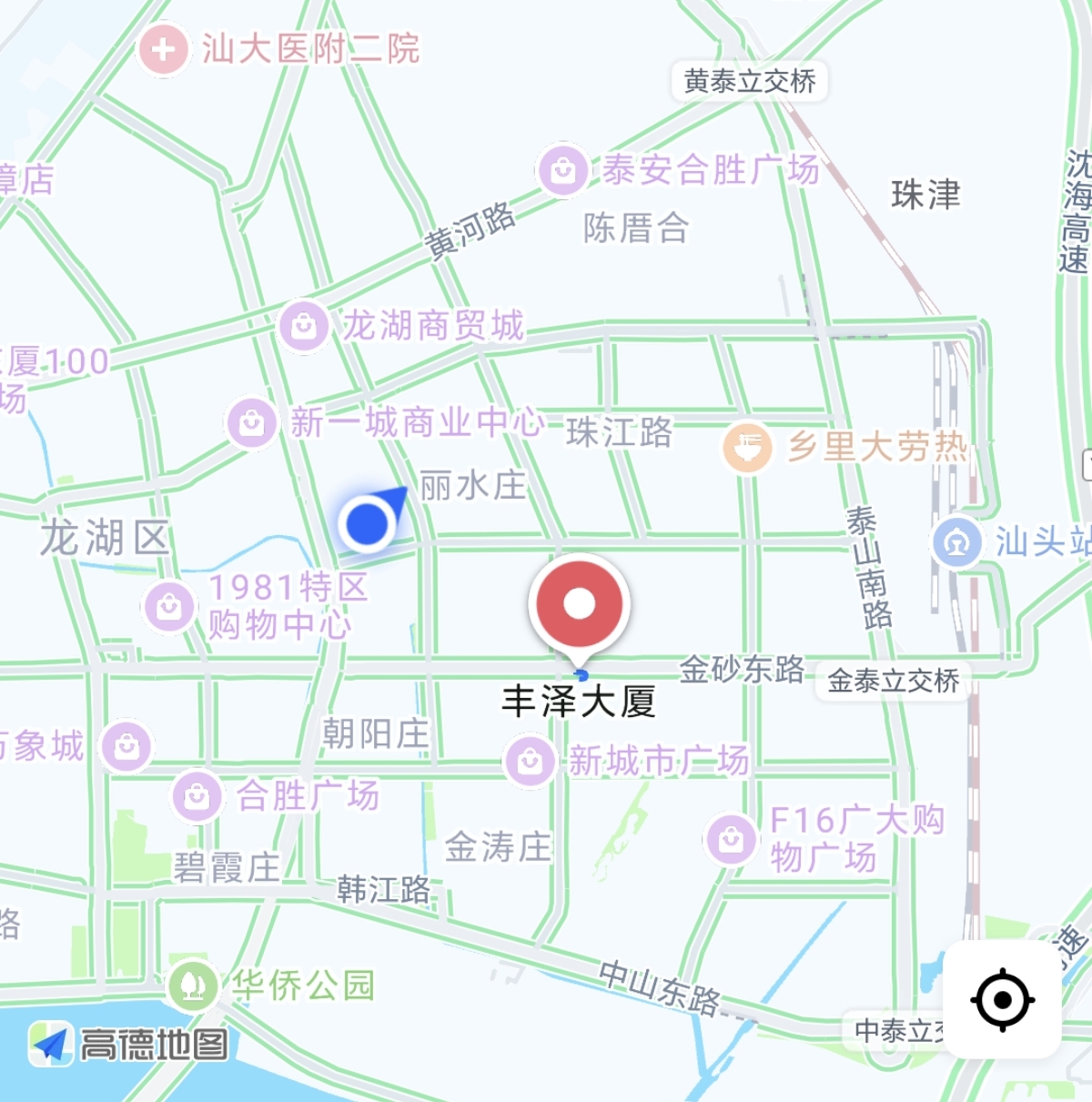The width and height of the screenshot is (1092, 1102).
Task: Open the 华侨公园 park marker
Action: pos(192,985)
